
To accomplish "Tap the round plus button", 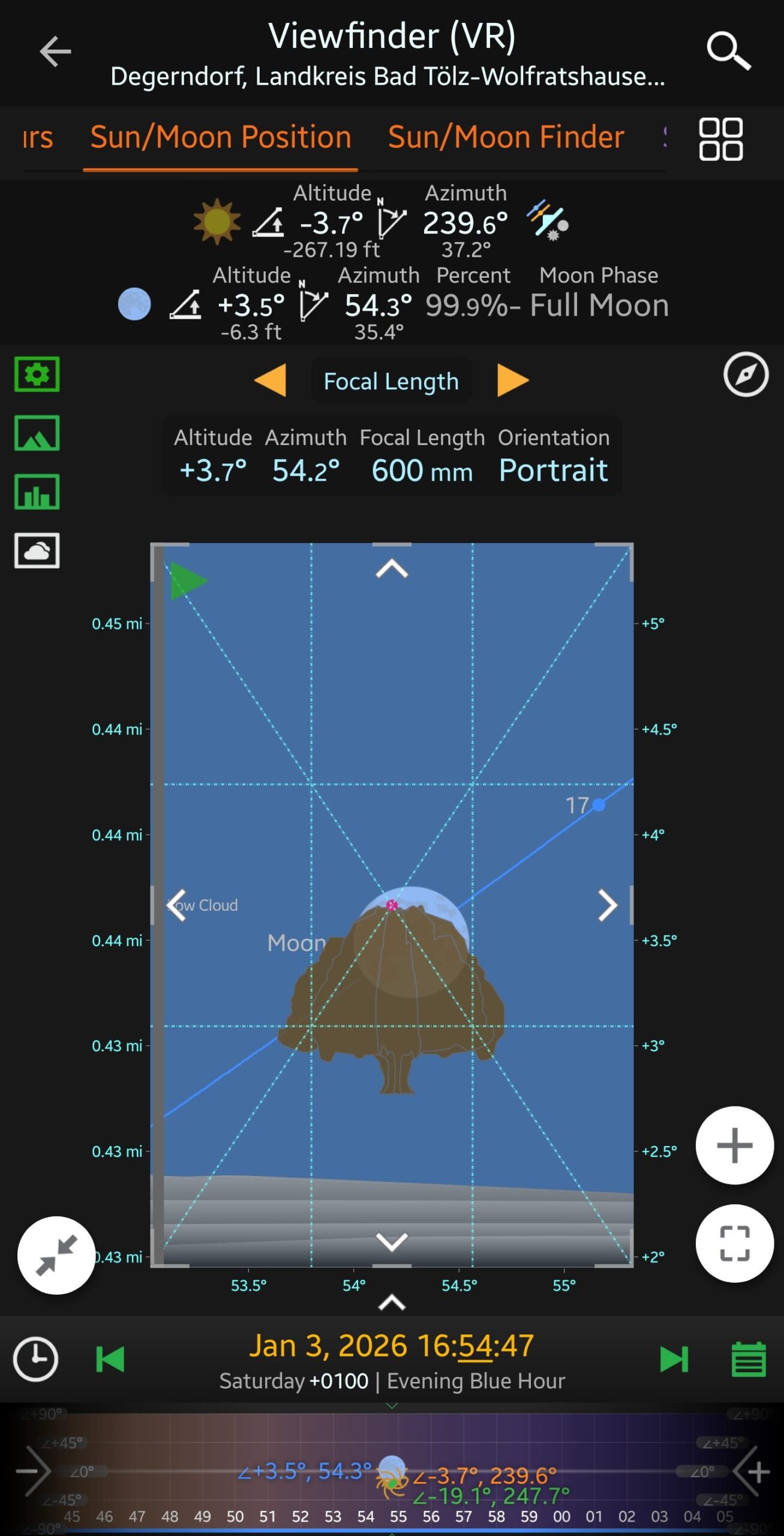I will point(734,1145).
